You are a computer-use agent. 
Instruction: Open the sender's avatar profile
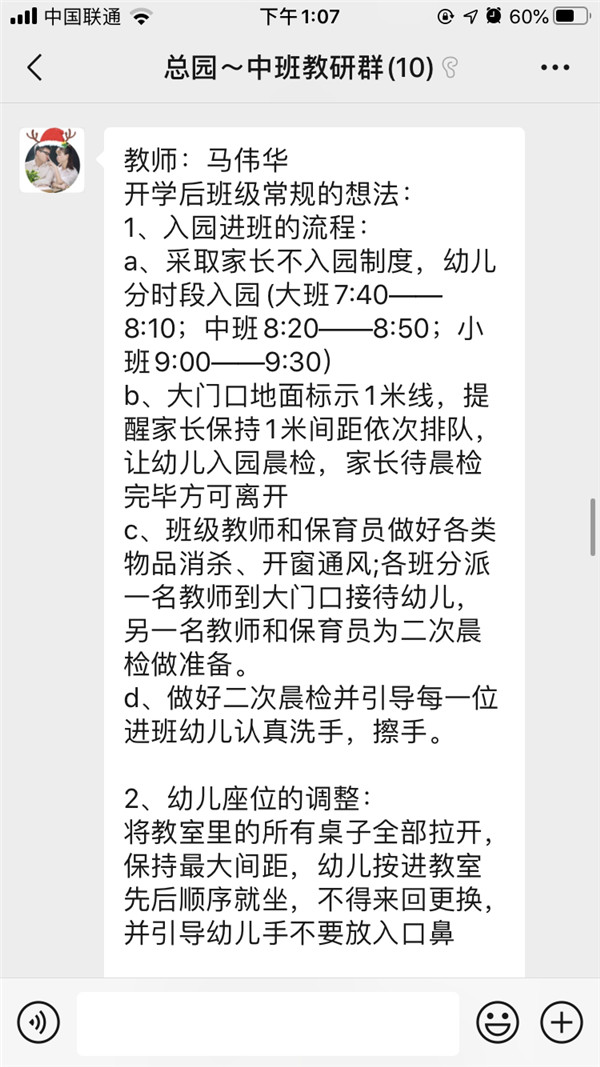click(x=51, y=160)
